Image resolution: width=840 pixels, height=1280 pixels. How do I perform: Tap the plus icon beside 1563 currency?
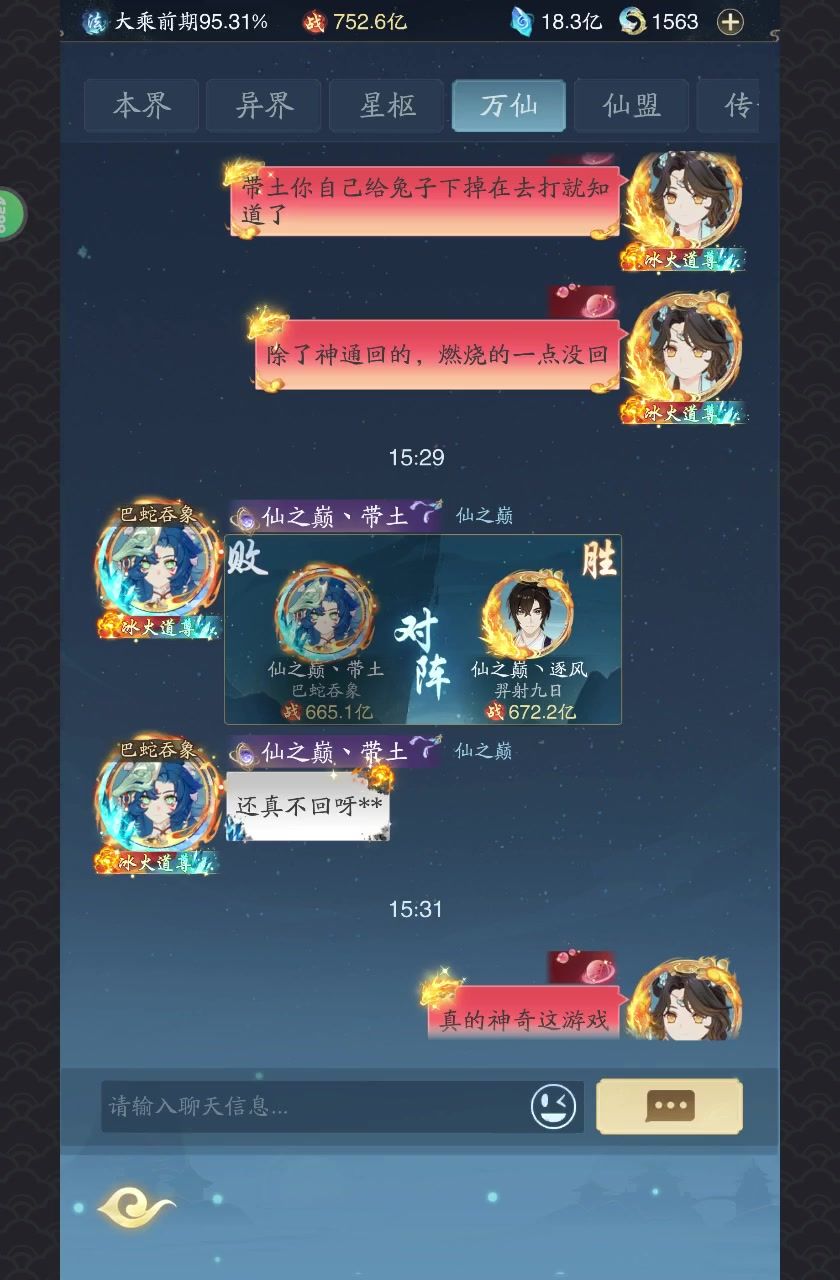pos(731,22)
